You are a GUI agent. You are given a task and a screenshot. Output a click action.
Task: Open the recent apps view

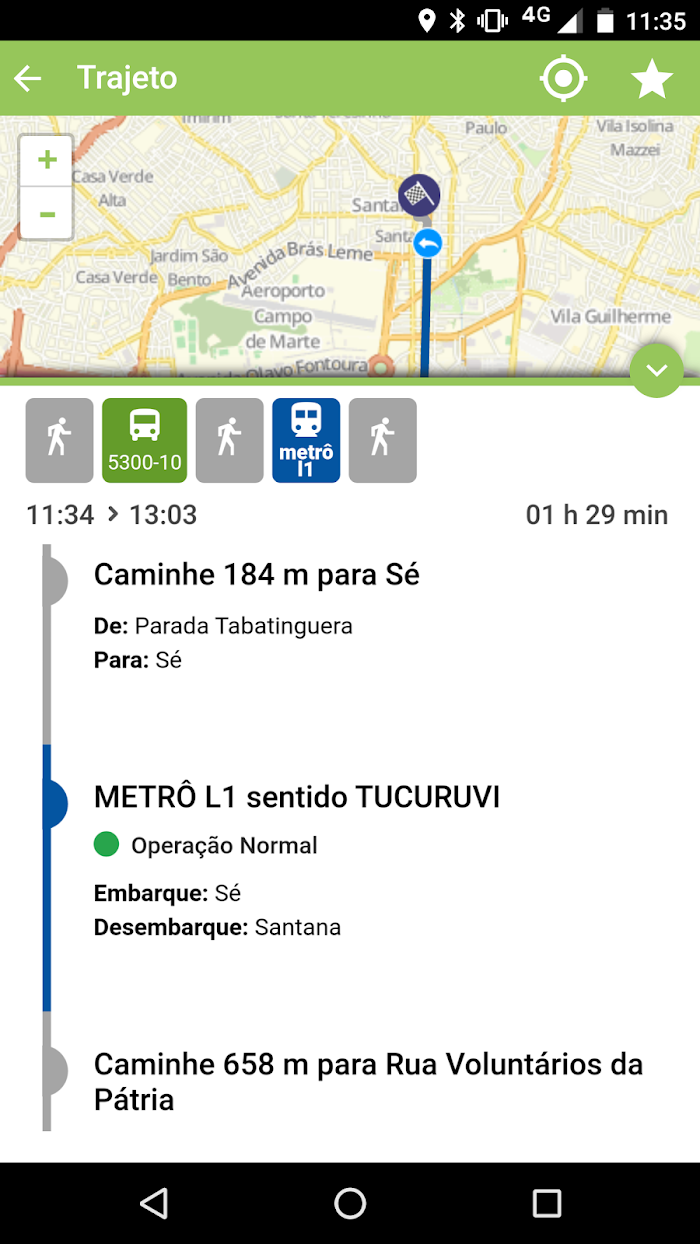[x=547, y=1203]
